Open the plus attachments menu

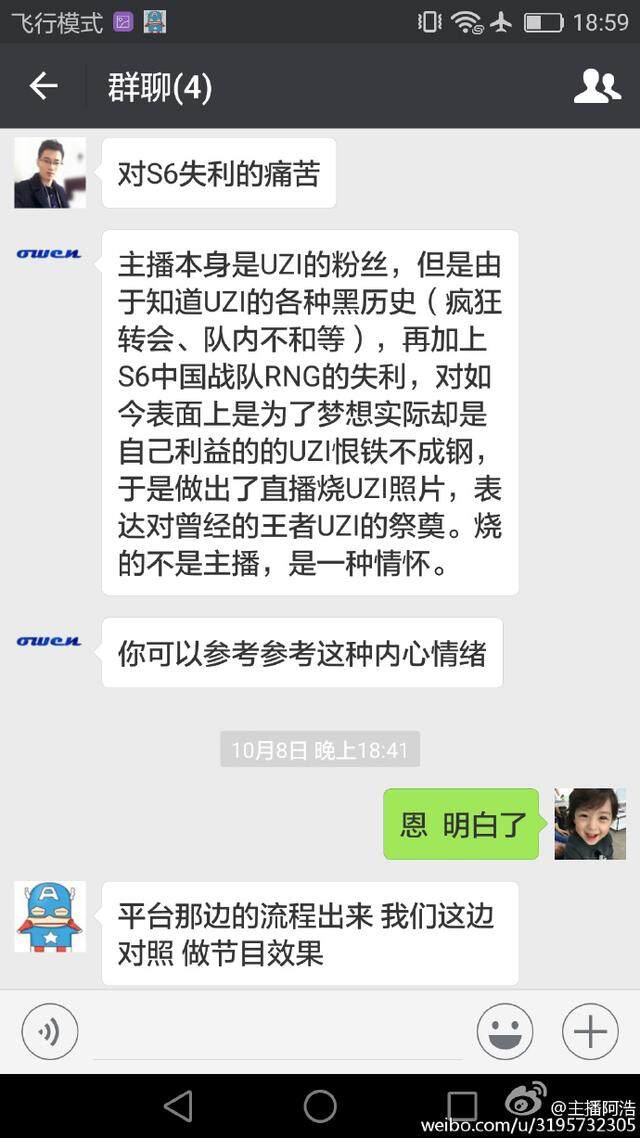(x=590, y=1031)
